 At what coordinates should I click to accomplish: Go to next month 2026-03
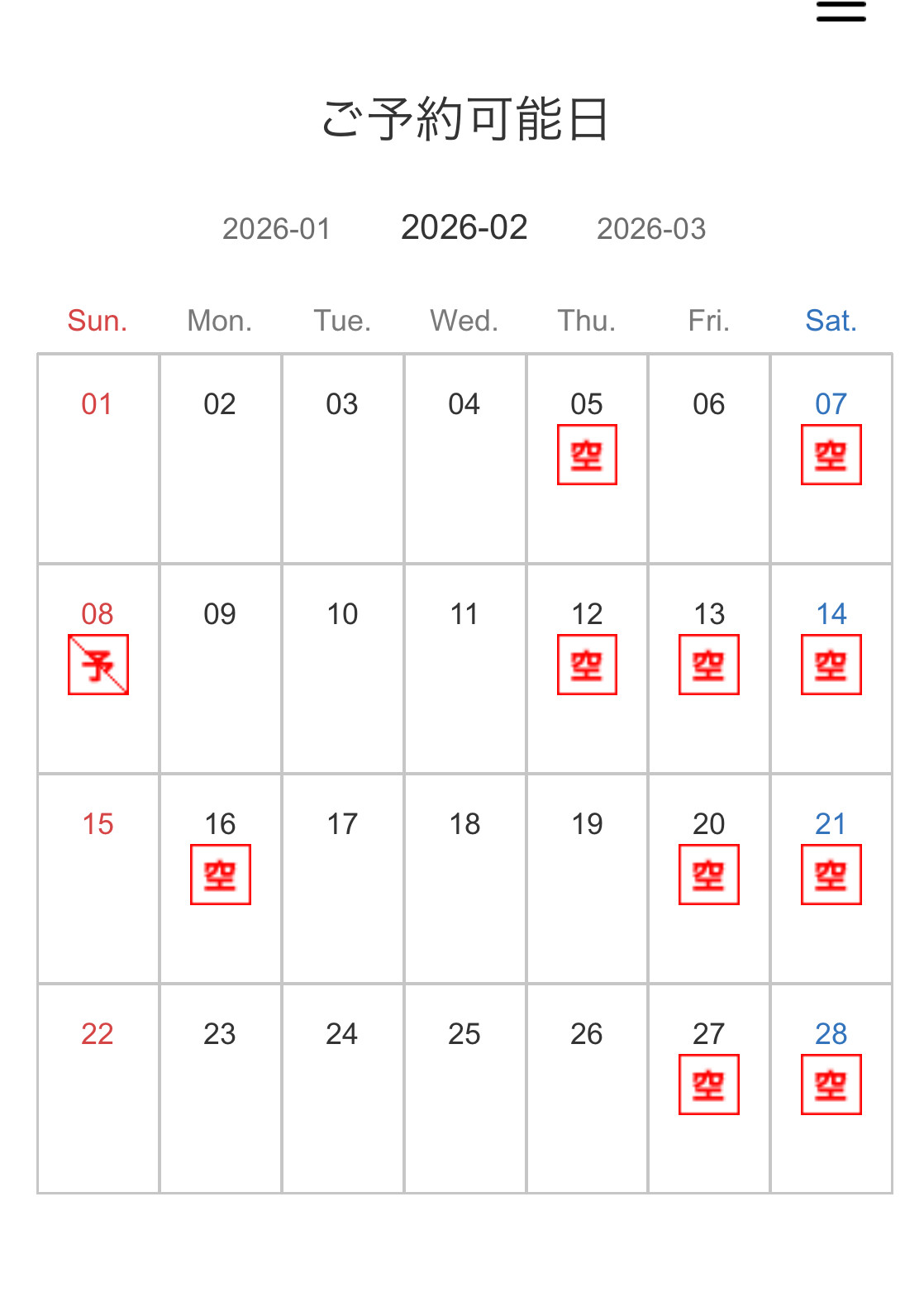point(651,229)
